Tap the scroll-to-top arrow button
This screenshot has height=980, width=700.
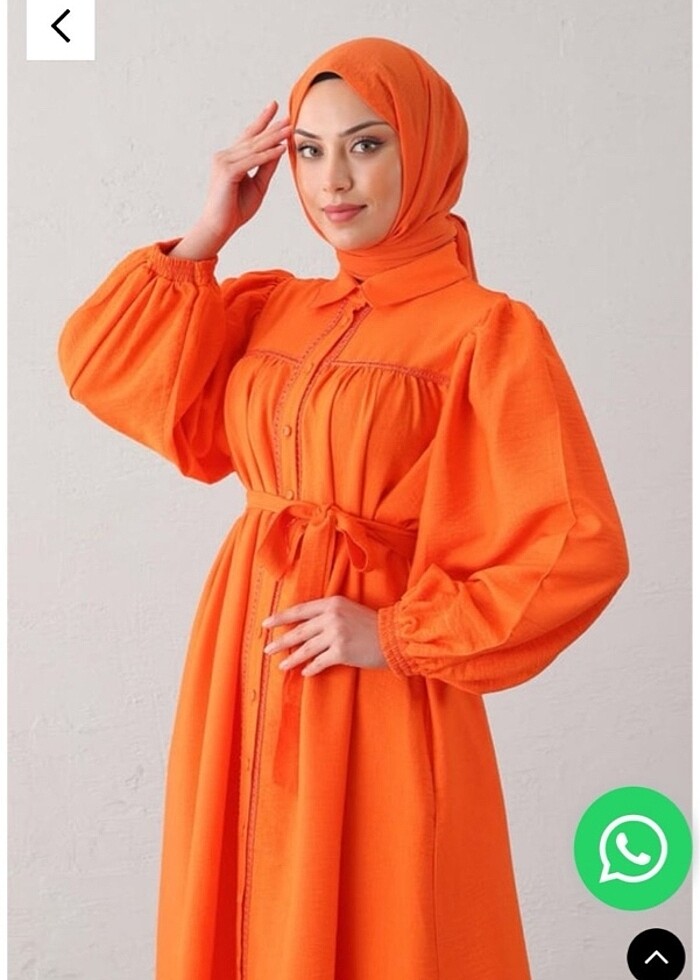(656, 957)
